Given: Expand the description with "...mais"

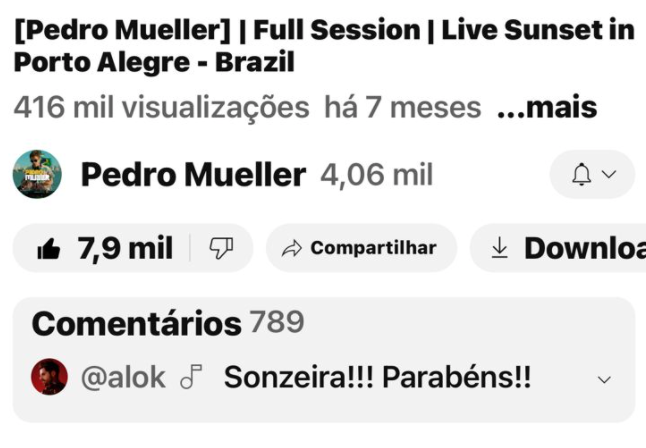Looking at the screenshot, I should (x=547, y=107).
